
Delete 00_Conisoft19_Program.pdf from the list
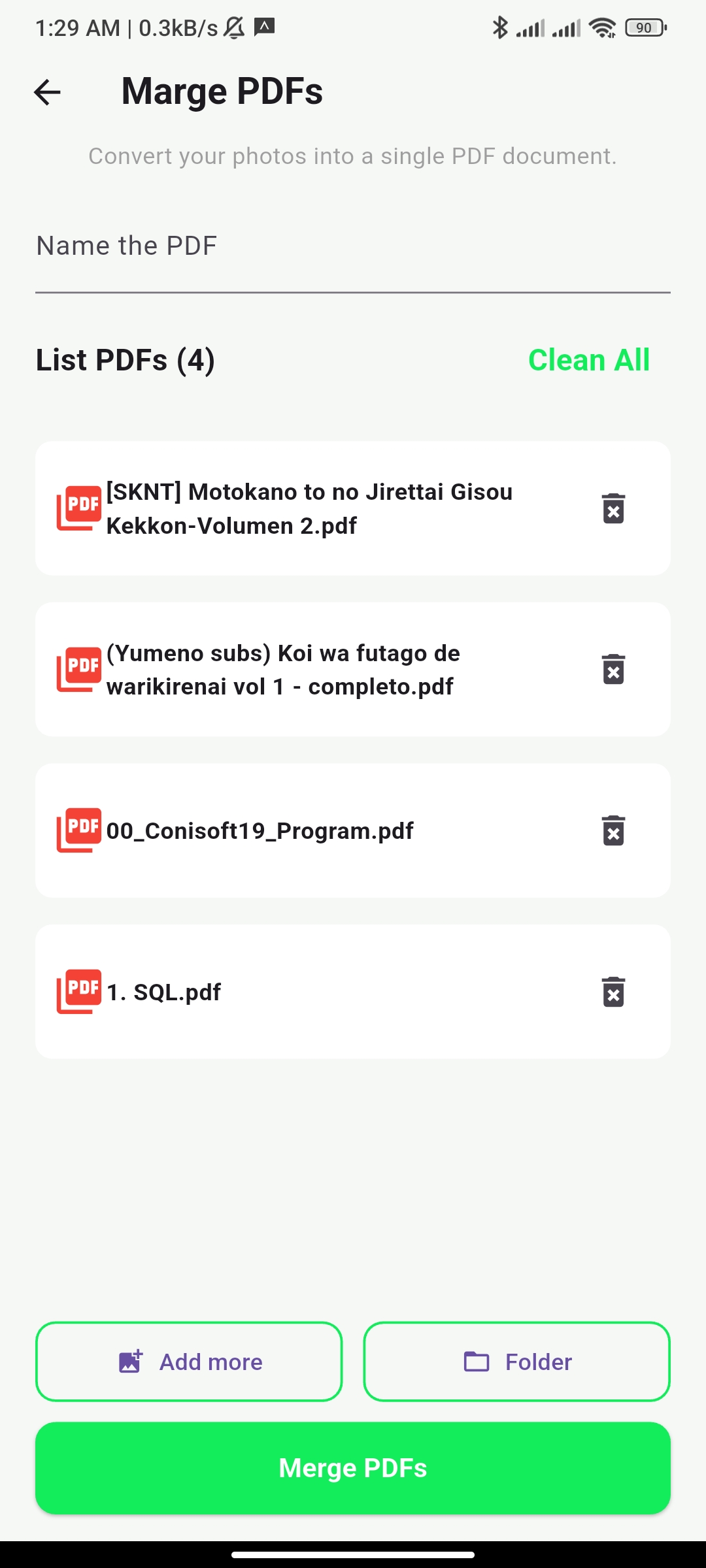(613, 830)
